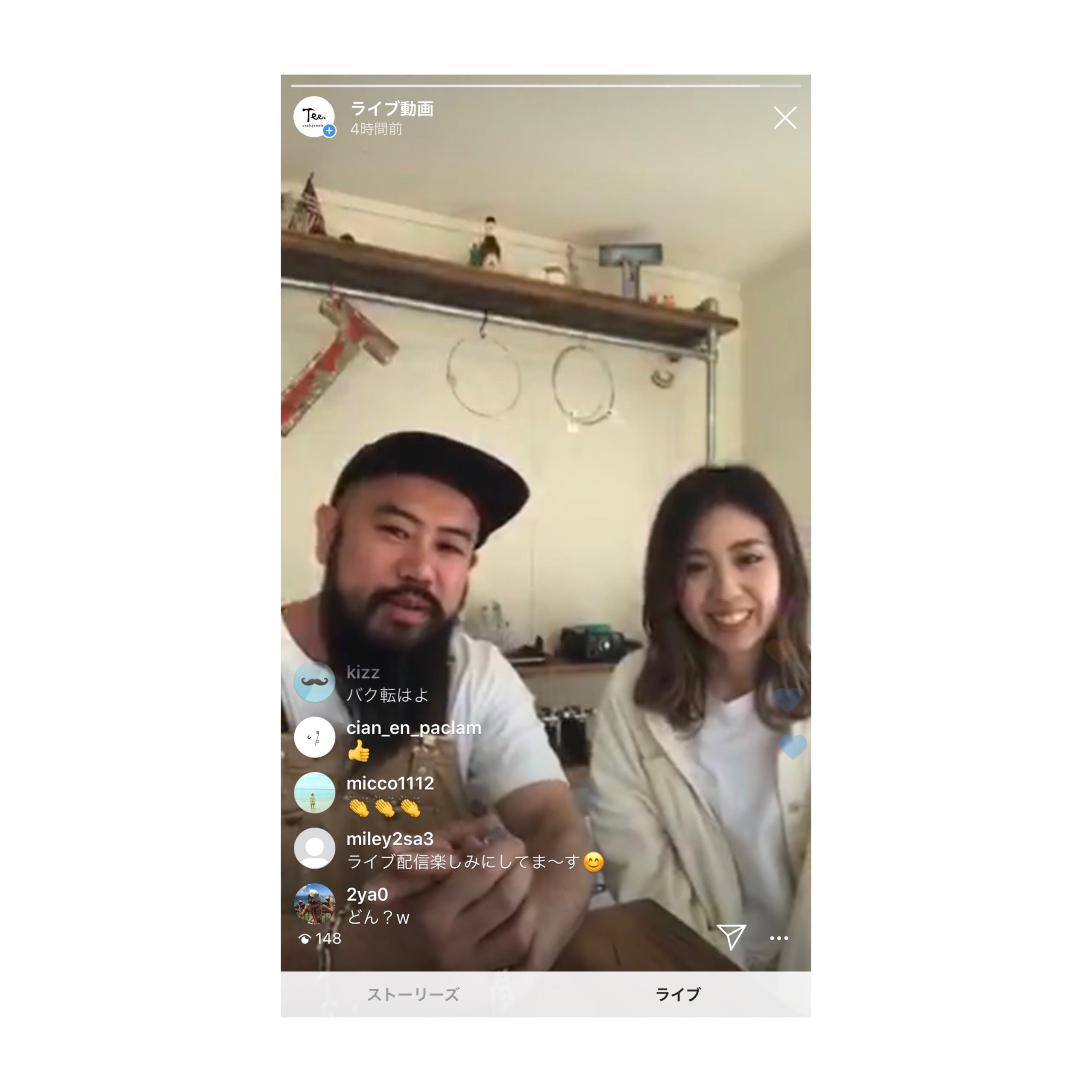This screenshot has width=1092, height=1092.
Task: Open cian_en_paclam's commenter profile
Action: pyautogui.click(x=315, y=737)
